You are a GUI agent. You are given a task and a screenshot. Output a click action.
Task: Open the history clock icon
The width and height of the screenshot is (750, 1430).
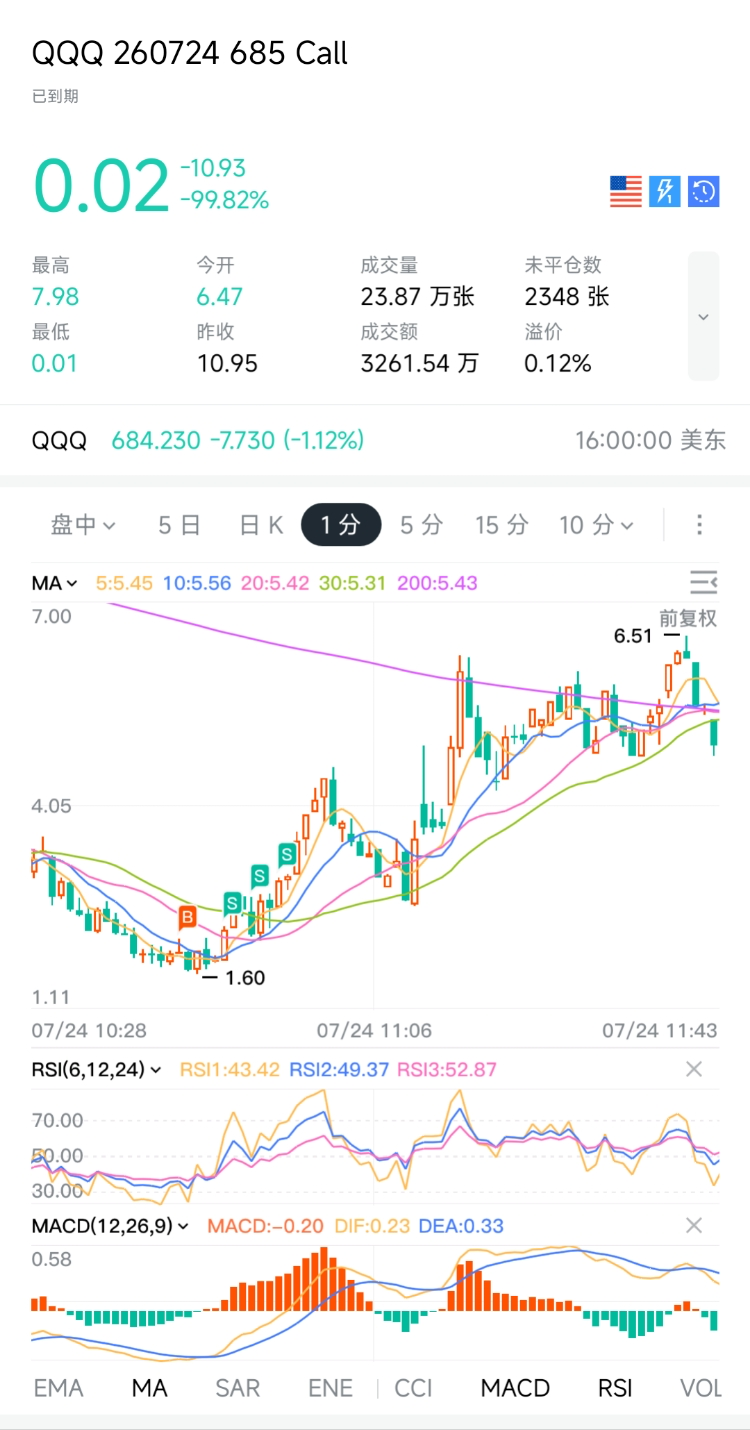(x=704, y=191)
